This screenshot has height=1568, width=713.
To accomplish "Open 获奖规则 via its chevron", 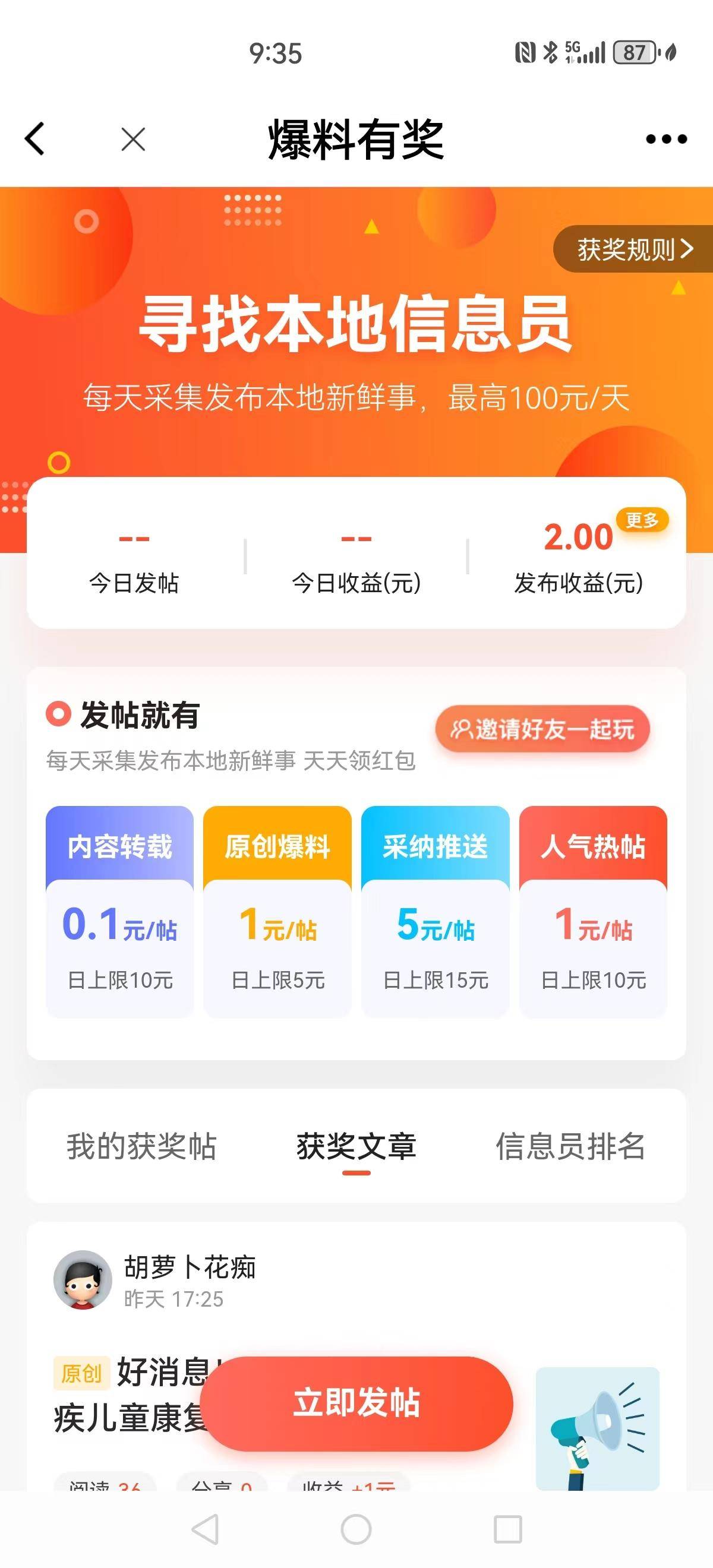I will [x=634, y=248].
